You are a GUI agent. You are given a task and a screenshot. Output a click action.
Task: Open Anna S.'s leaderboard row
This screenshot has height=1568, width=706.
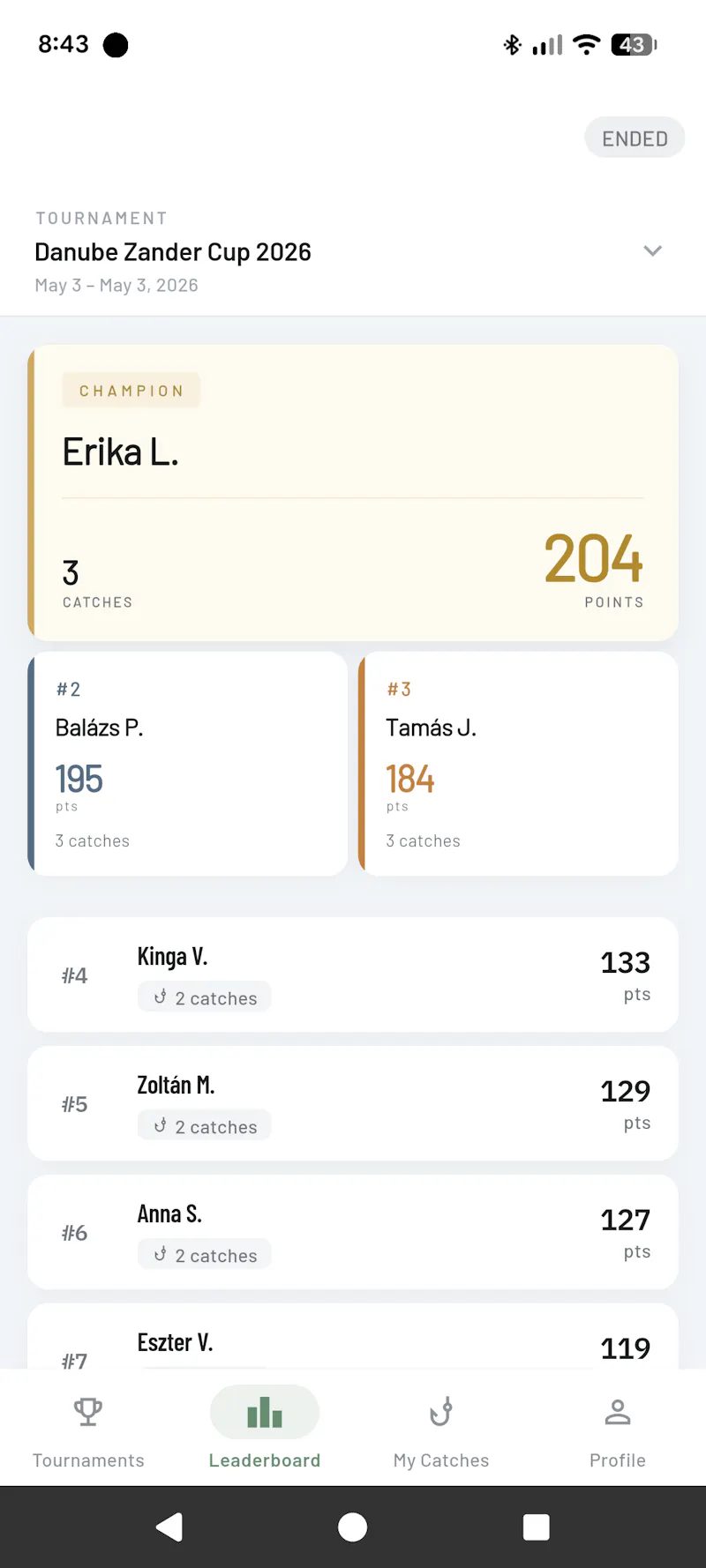tap(353, 1232)
